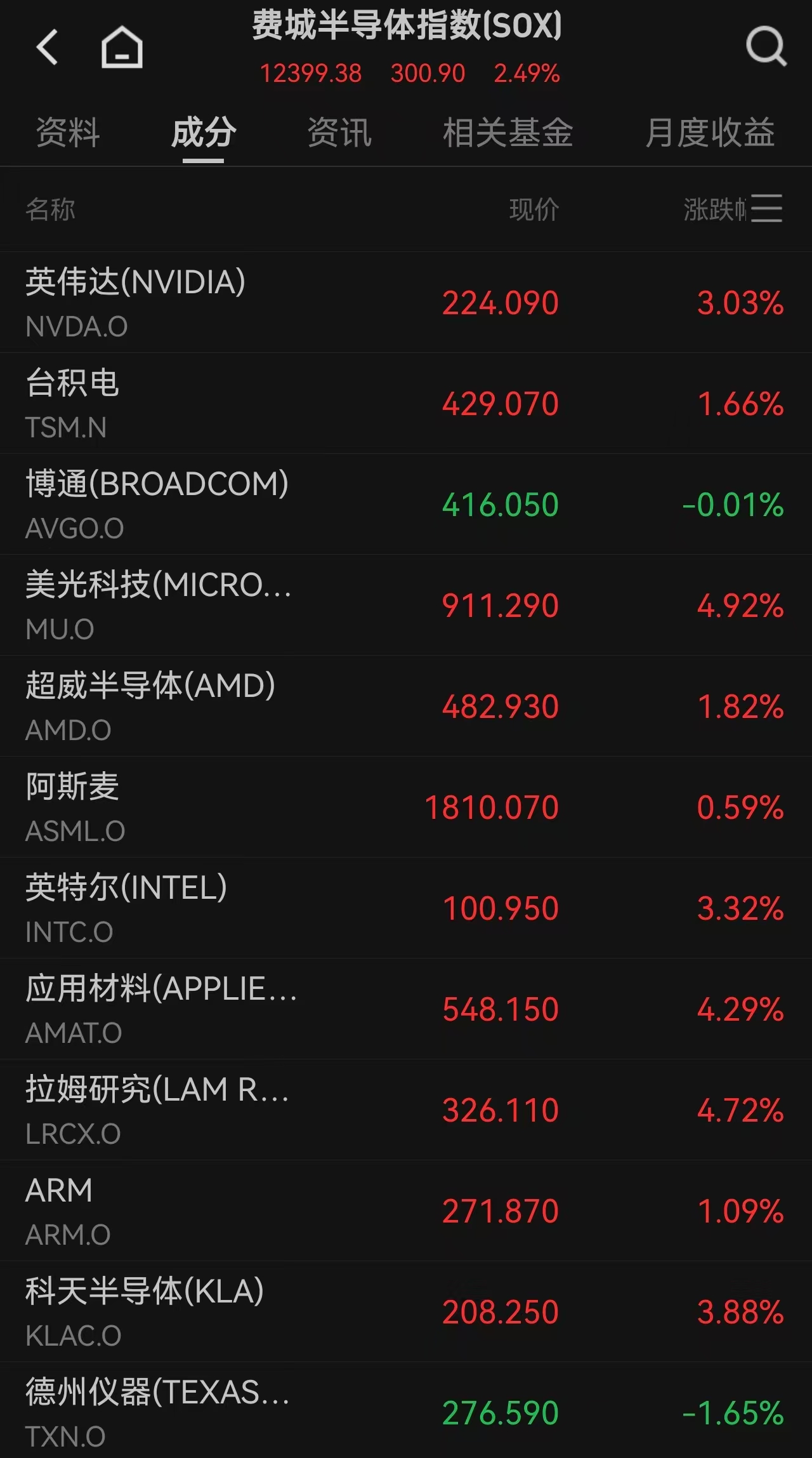Image resolution: width=812 pixels, height=1458 pixels.
Task: Open the 阿斯麦 ASML.O row
Action: point(406,807)
